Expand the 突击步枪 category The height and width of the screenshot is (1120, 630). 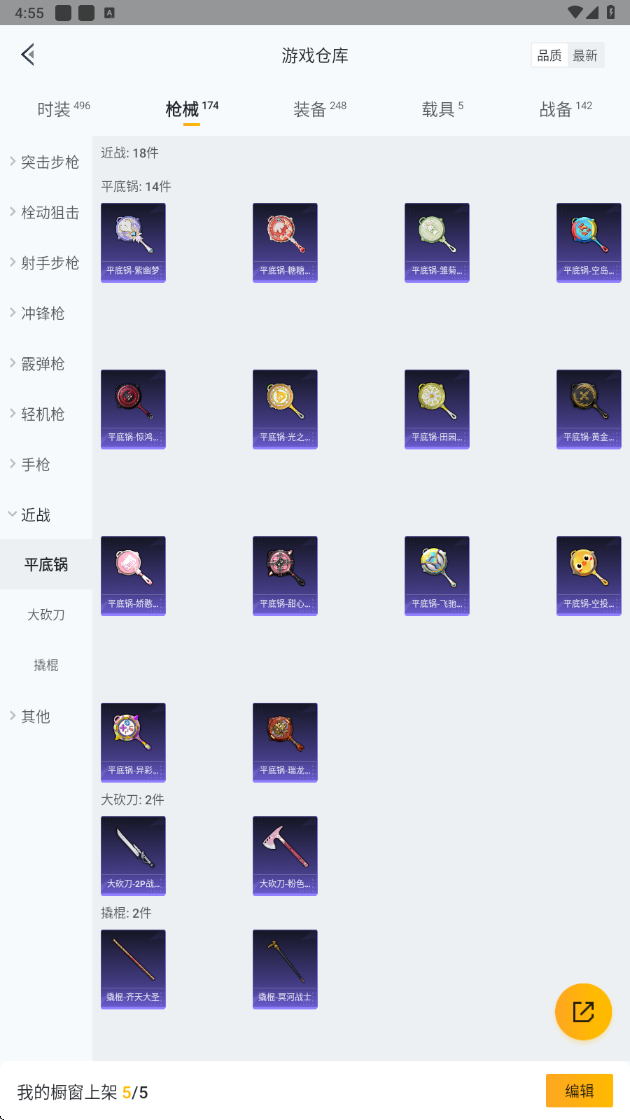(x=46, y=162)
